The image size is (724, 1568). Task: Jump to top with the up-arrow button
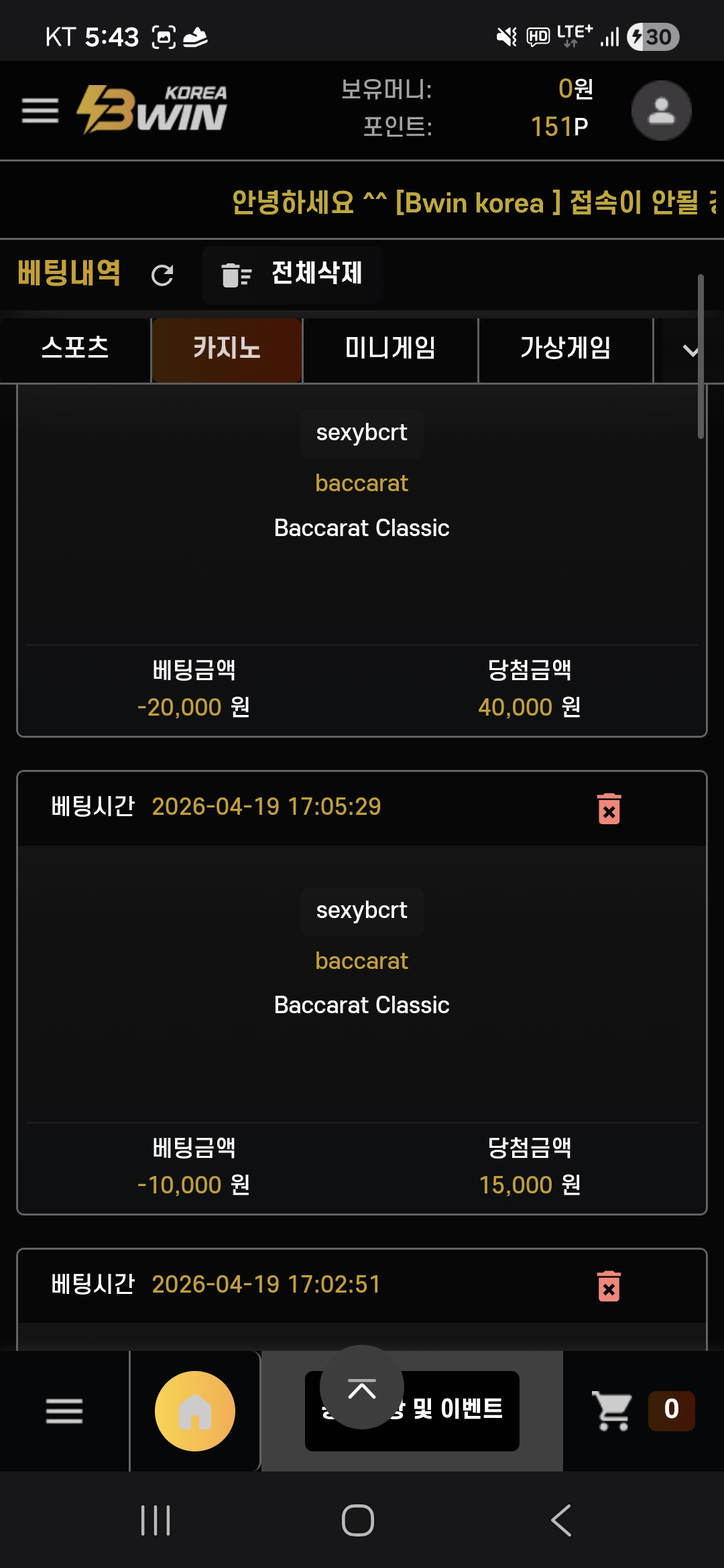coord(362,1388)
